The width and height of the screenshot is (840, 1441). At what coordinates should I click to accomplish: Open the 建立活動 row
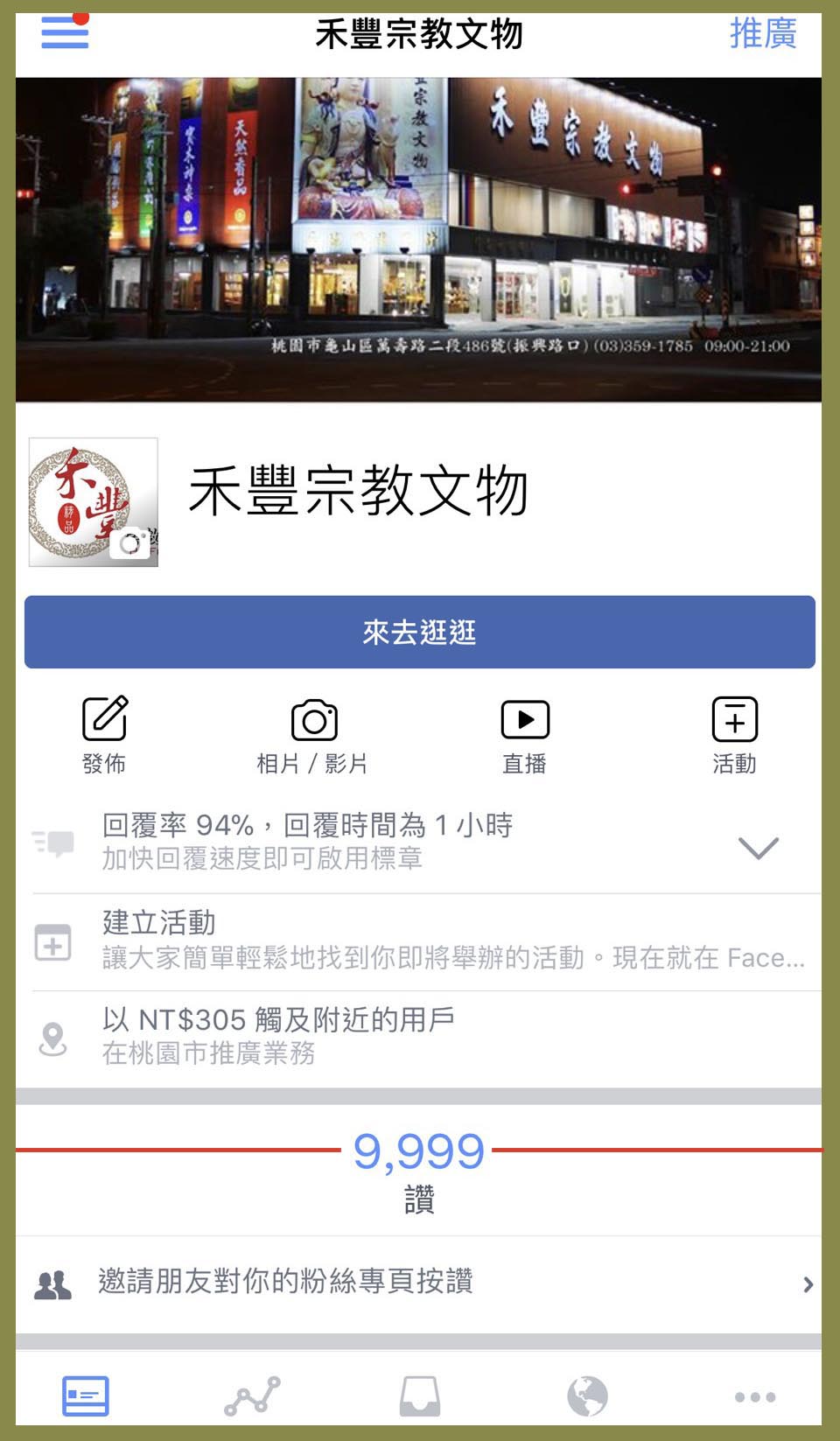[x=420, y=941]
